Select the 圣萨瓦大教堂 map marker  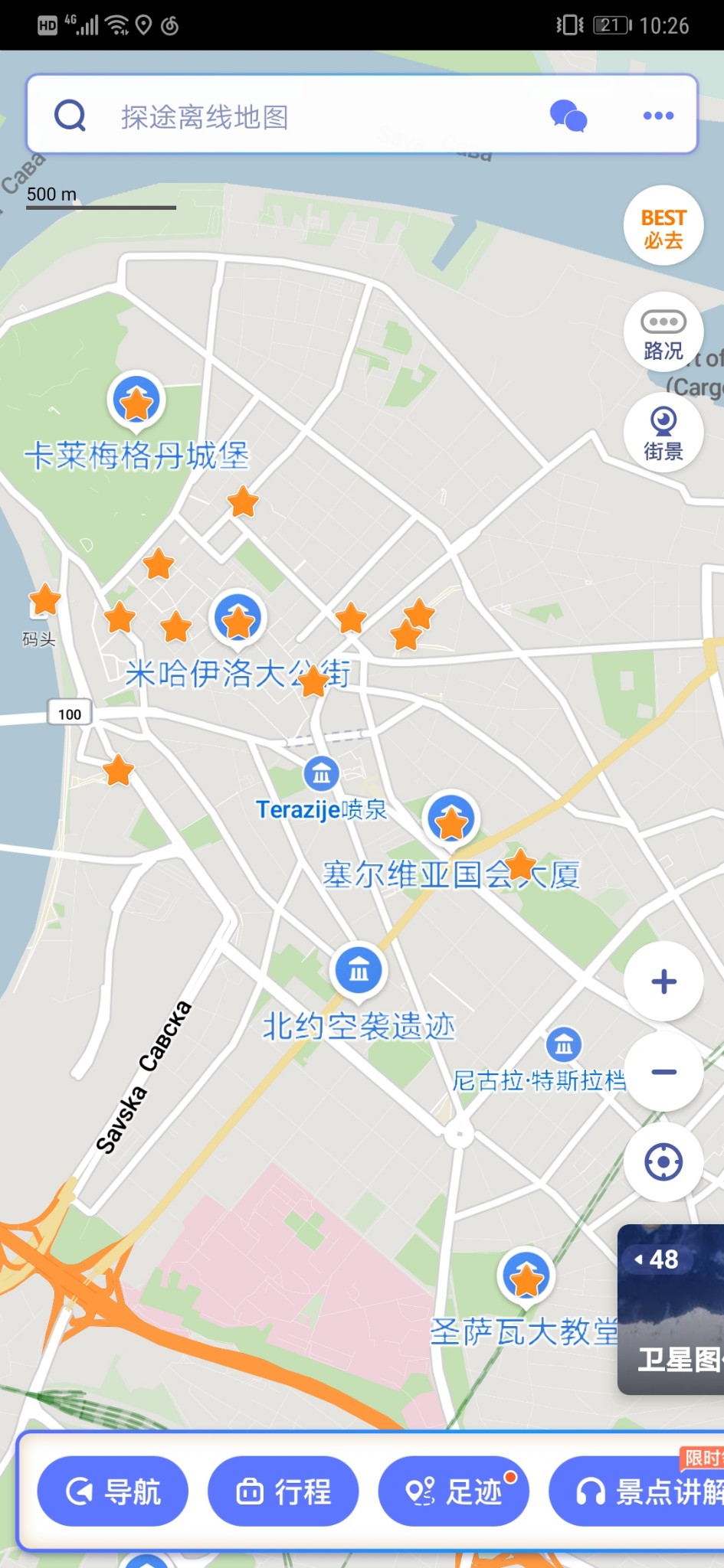tap(526, 1276)
